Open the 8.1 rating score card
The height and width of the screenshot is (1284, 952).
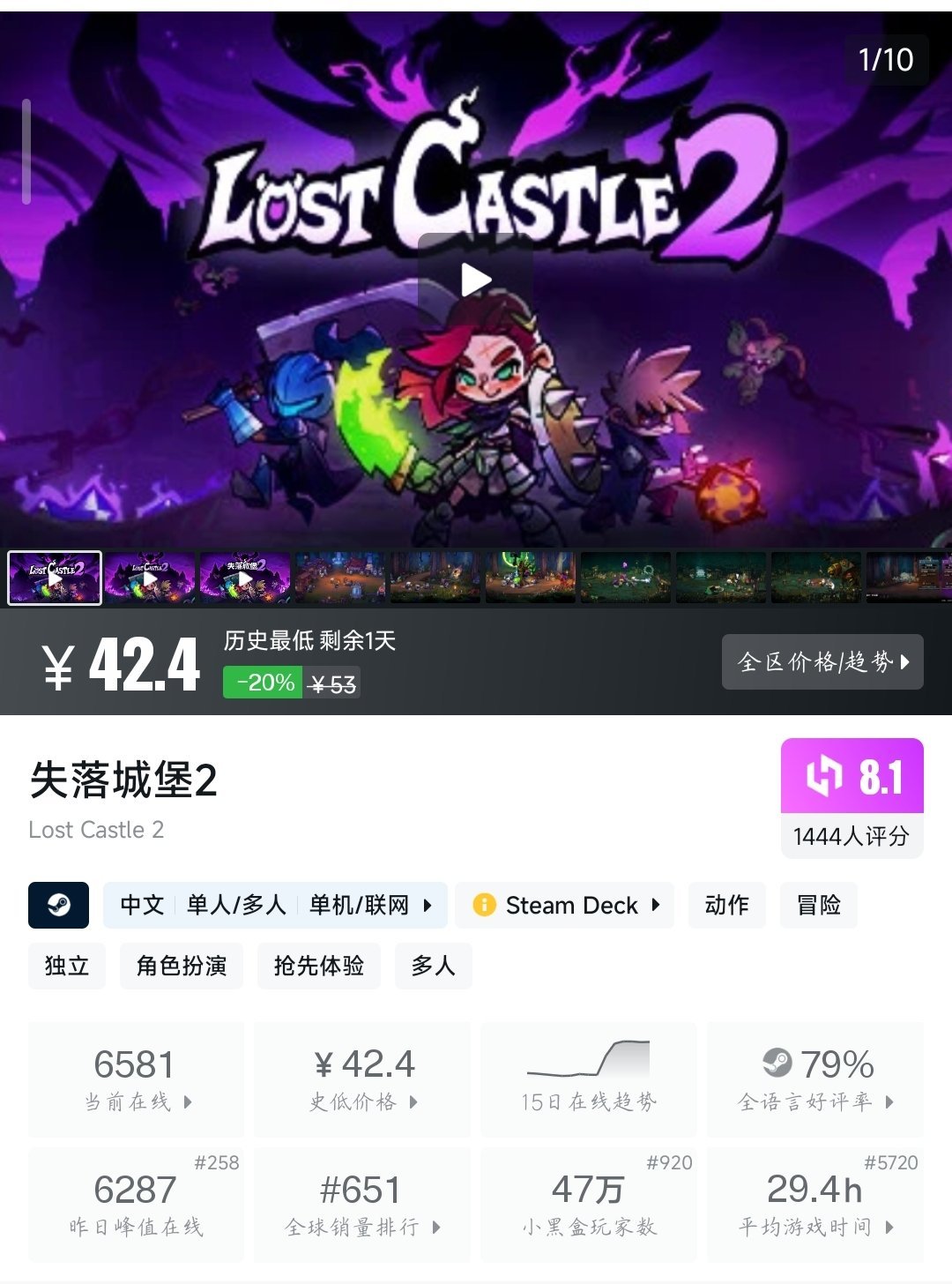pyautogui.click(x=852, y=797)
